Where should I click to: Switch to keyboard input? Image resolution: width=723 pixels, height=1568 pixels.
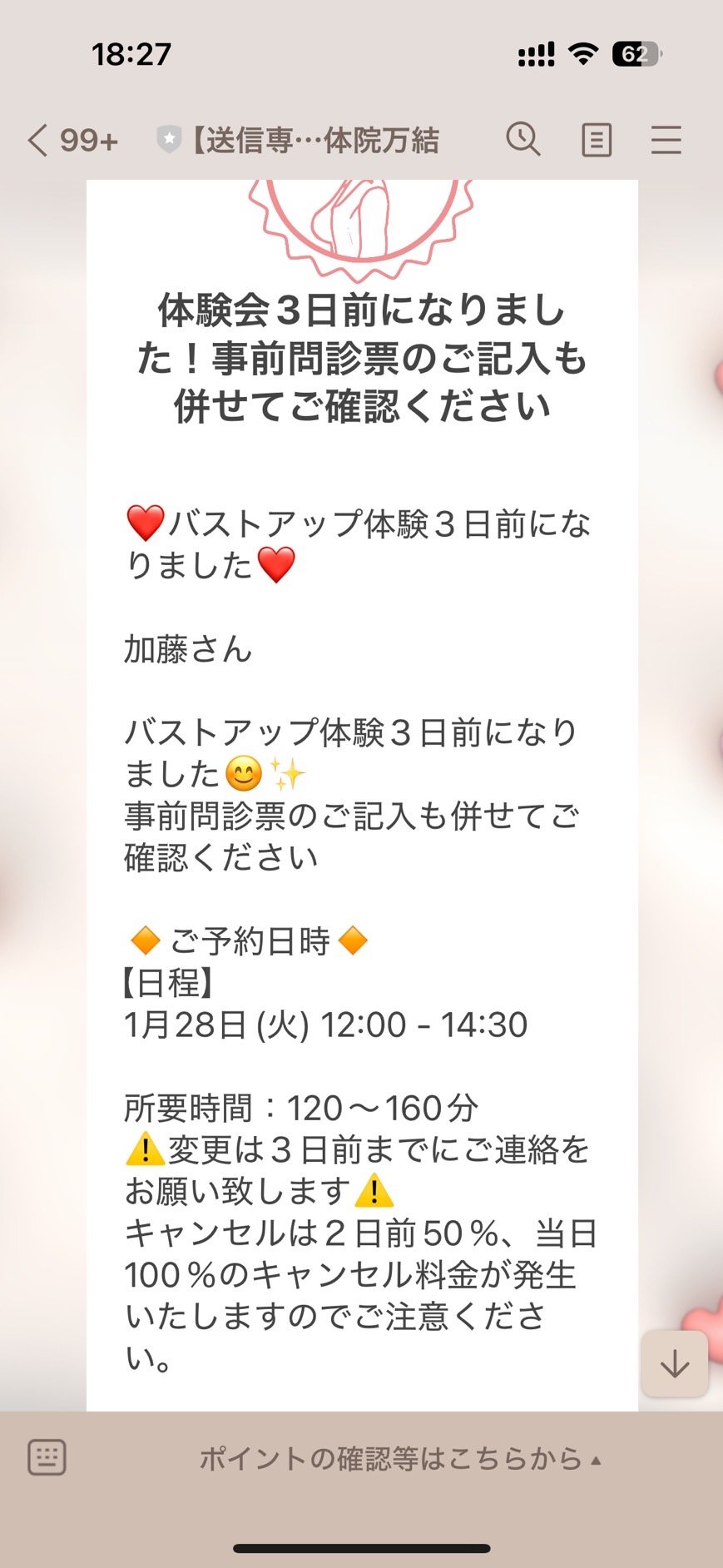pyautogui.click(x=47, y=1457)
